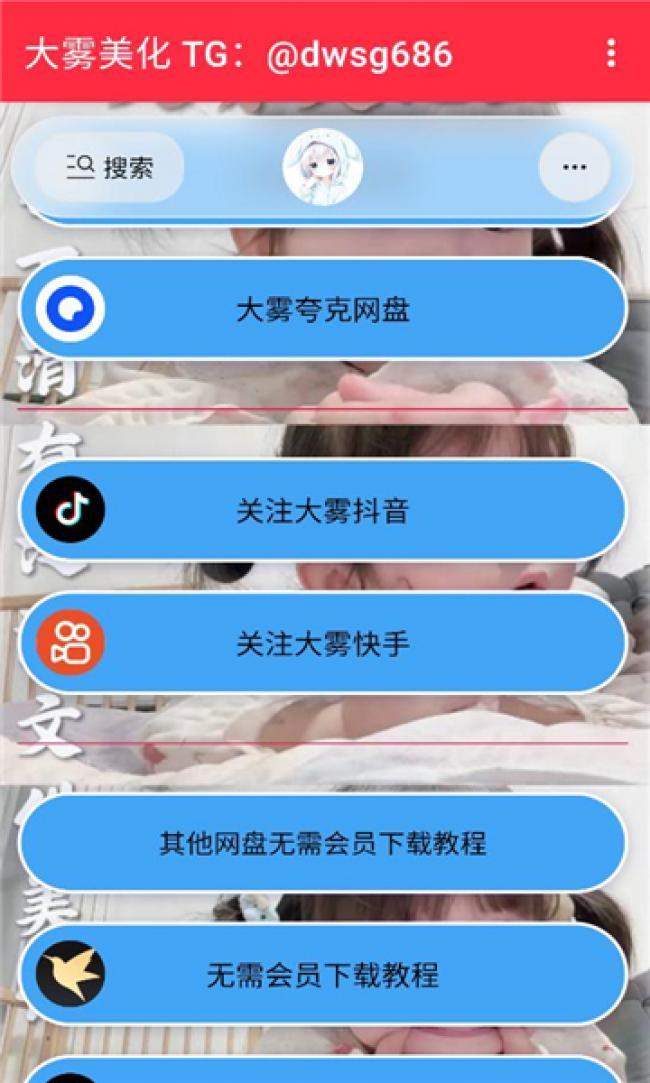Screen dimensions: 650x1083
Task: Open the three-dot options in the floating bar
Action: coord(574,167)
